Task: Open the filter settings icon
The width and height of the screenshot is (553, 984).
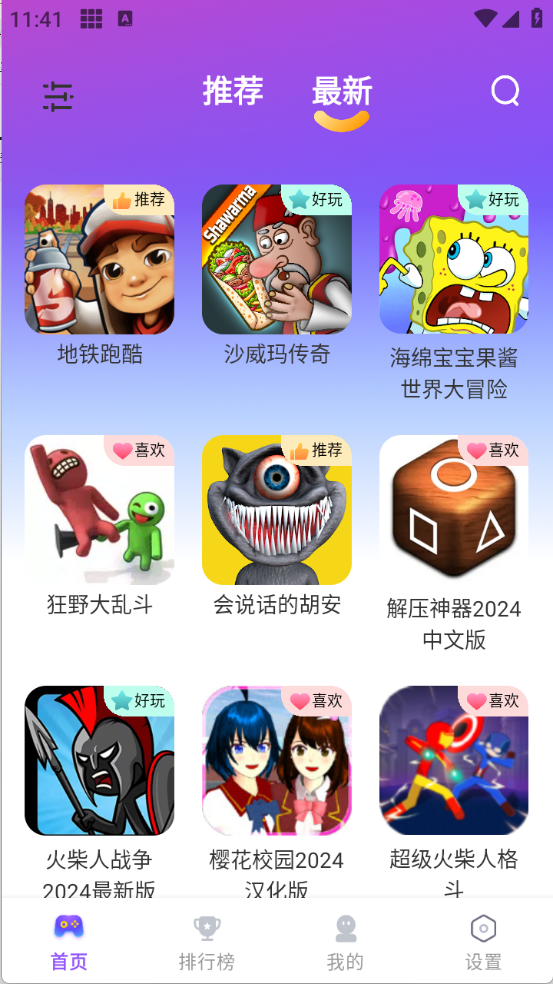Action: coord(58,96)
